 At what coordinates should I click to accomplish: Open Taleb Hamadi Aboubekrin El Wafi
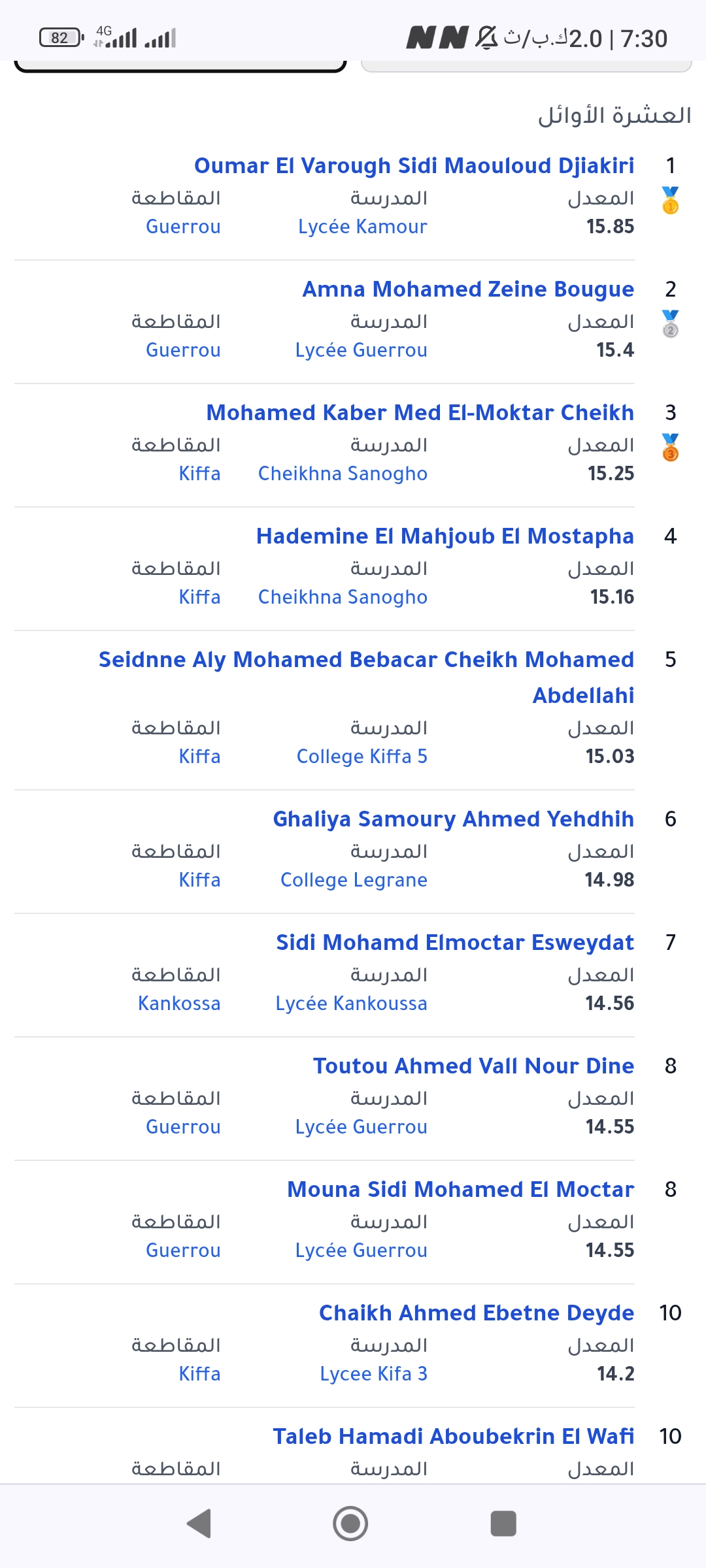click(453, 1436)
